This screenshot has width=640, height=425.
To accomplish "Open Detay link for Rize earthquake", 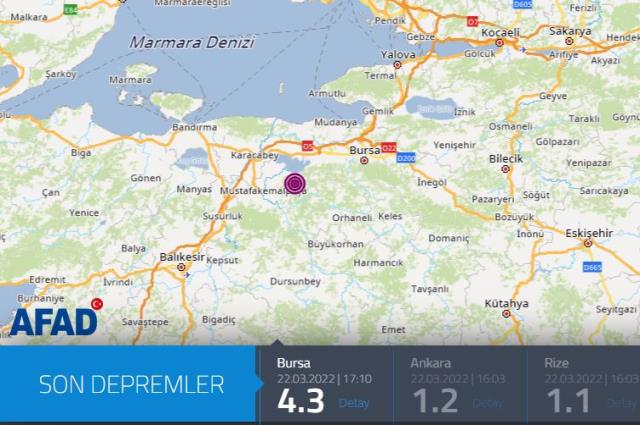I will pyautogui.click(x=620, y=403).
